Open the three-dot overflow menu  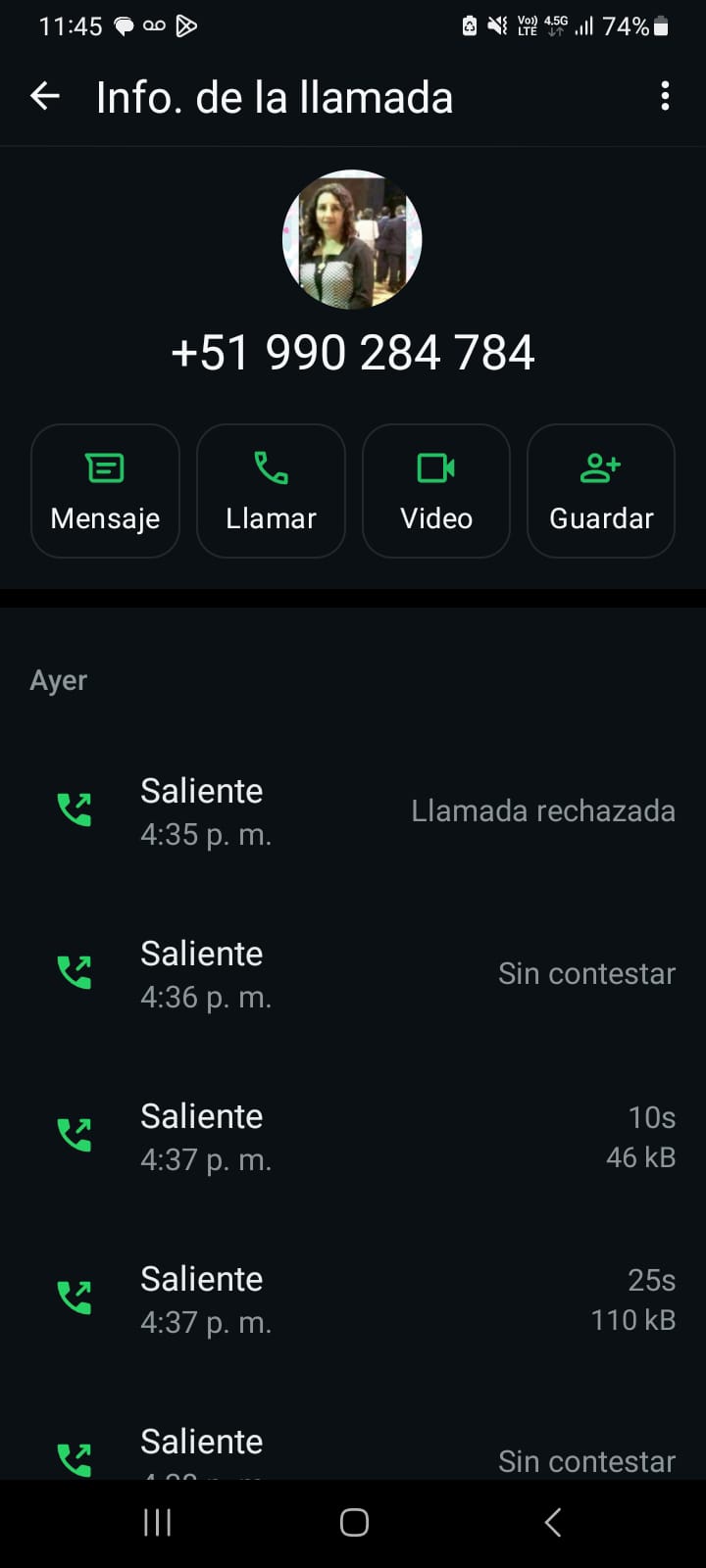665,96
